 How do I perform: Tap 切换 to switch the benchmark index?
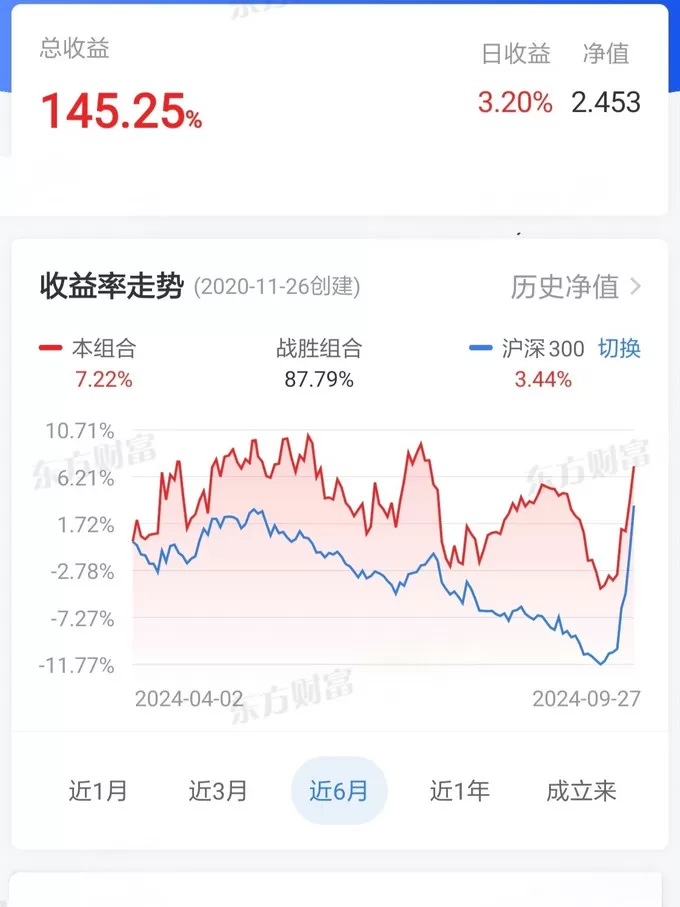[619, 349]
